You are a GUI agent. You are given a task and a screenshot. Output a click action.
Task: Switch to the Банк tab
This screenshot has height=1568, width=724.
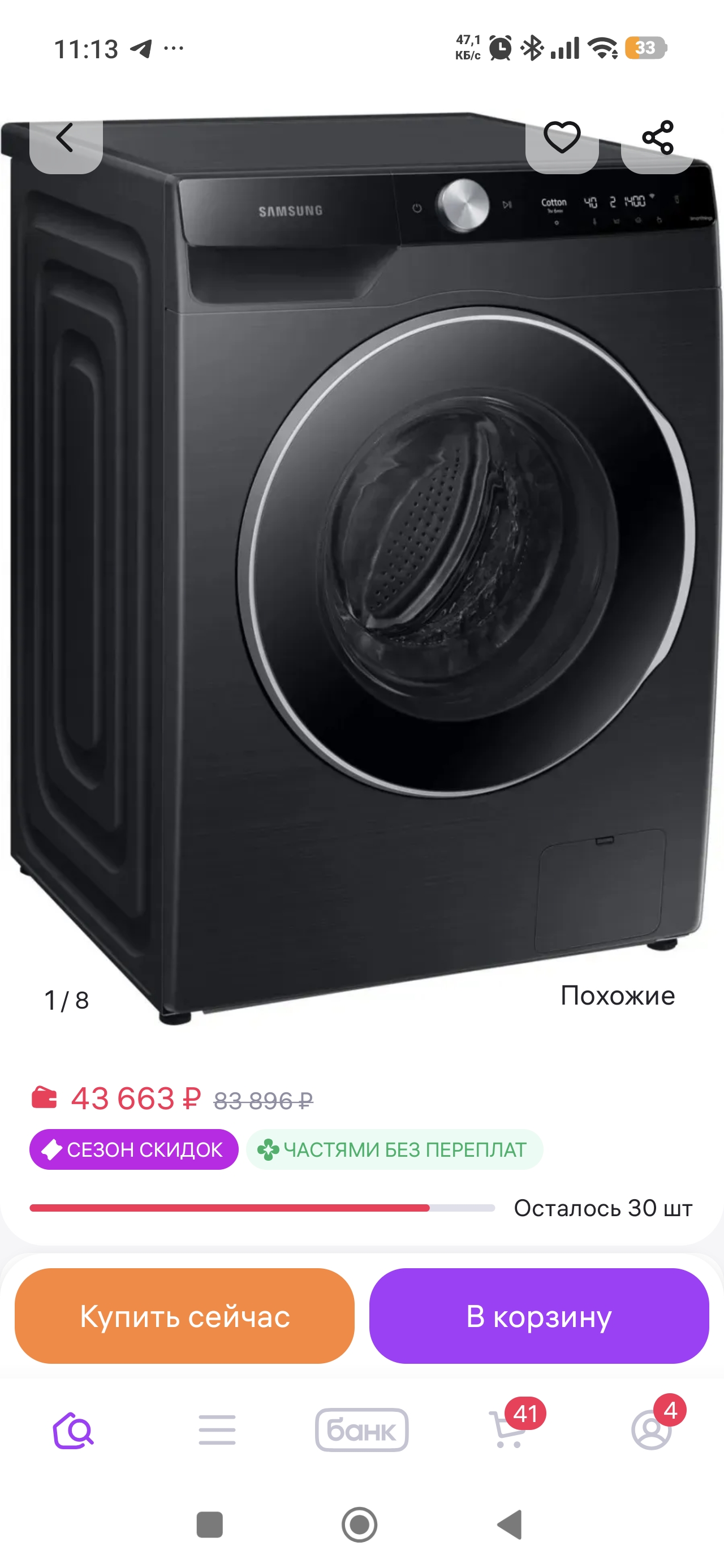pos(361,1431)
